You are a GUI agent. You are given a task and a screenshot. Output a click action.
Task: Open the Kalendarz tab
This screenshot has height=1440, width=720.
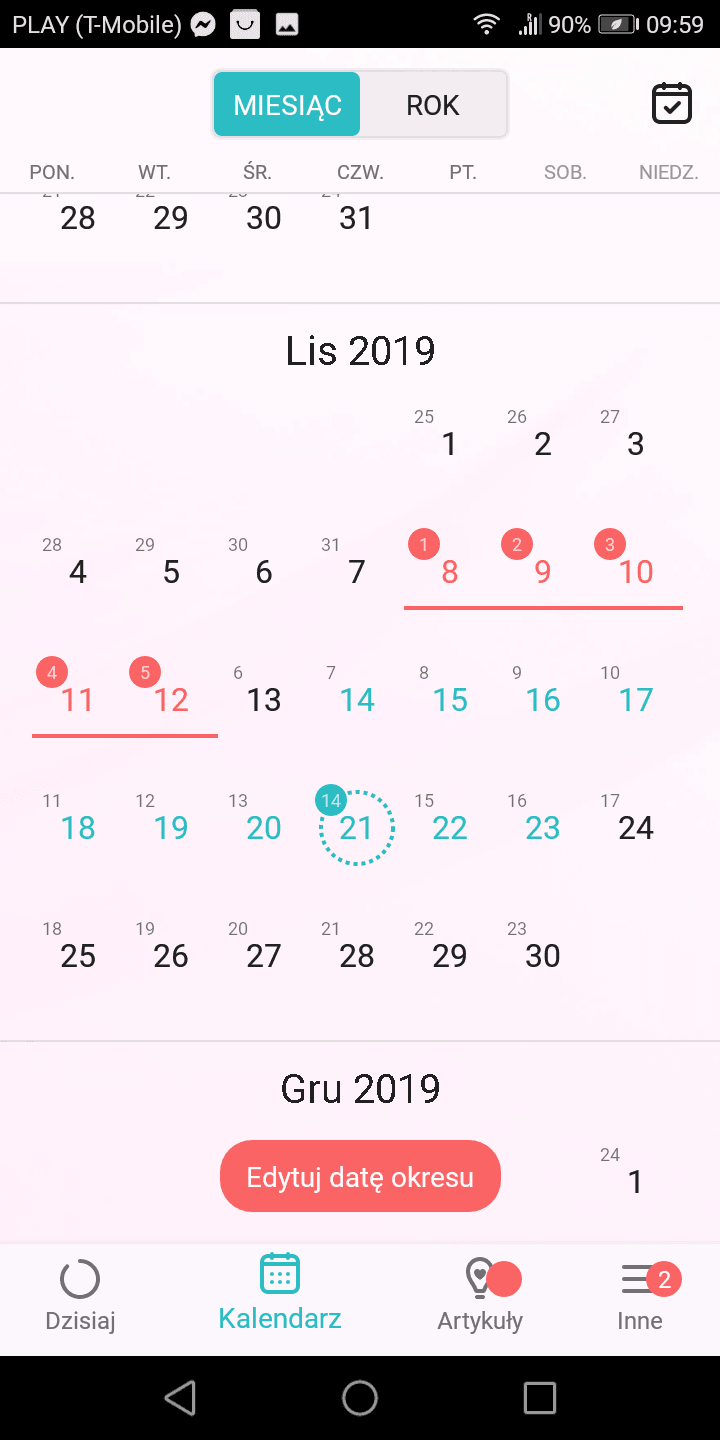280,1293
